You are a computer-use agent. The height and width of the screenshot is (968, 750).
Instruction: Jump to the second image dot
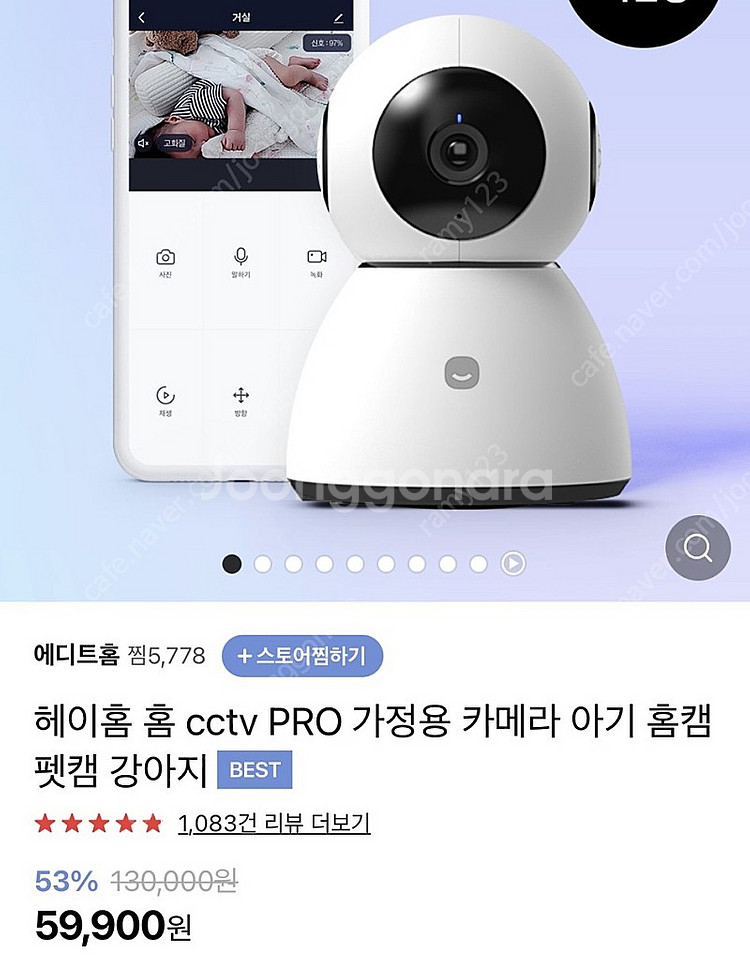click(263, 564)
